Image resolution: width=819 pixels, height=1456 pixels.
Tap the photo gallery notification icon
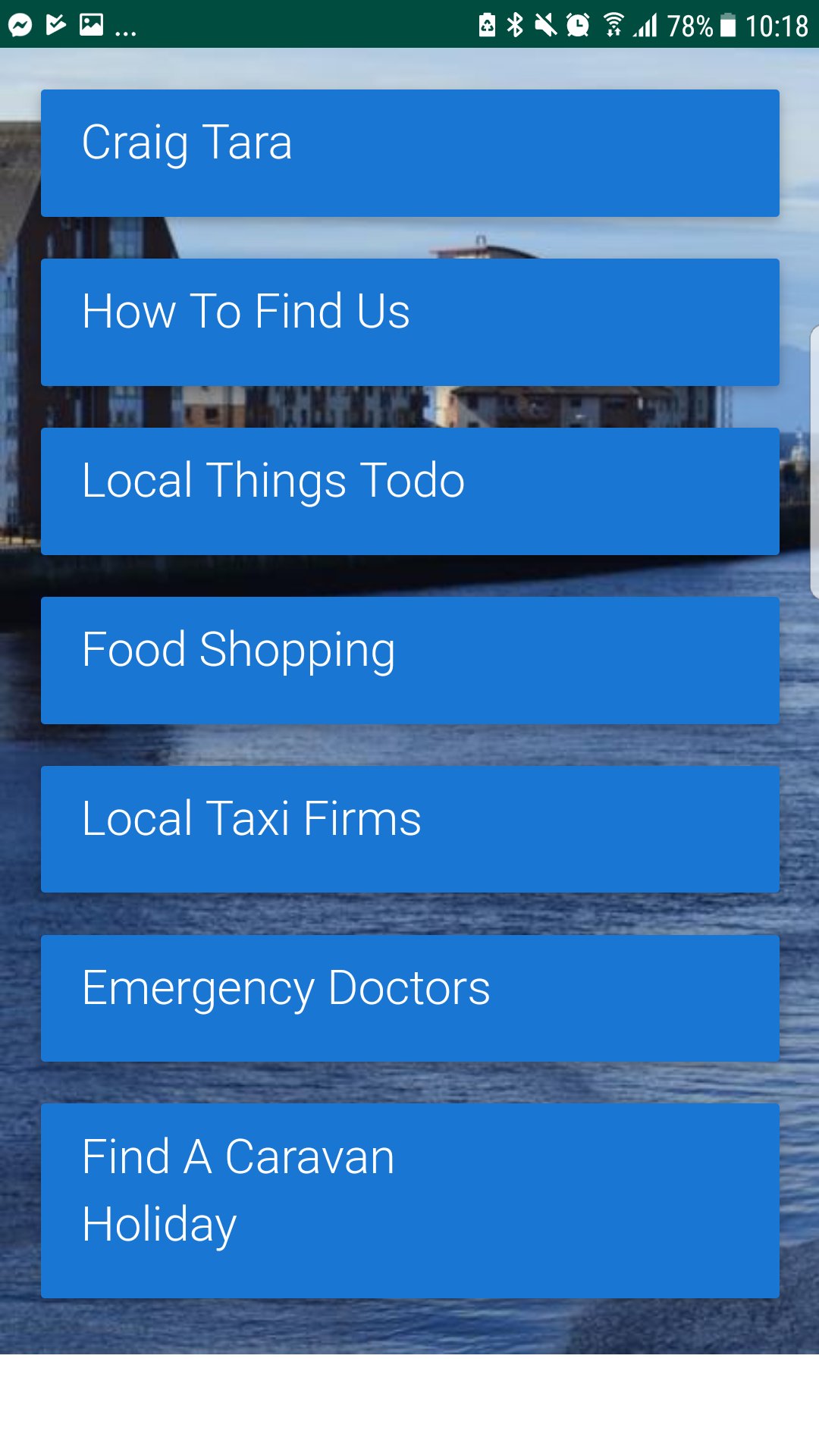[x=93, y=23]
